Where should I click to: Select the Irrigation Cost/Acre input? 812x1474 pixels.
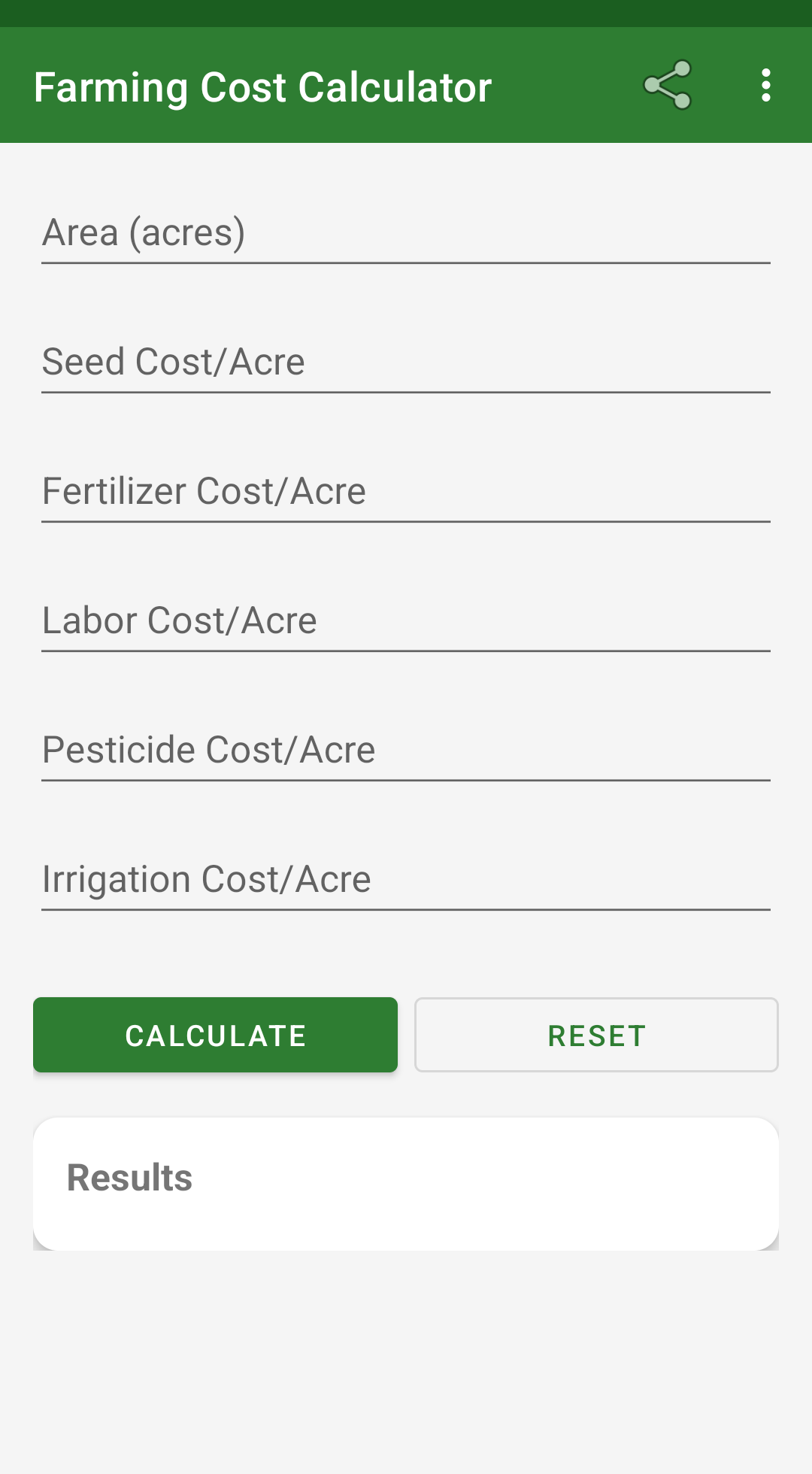[406, 879]
